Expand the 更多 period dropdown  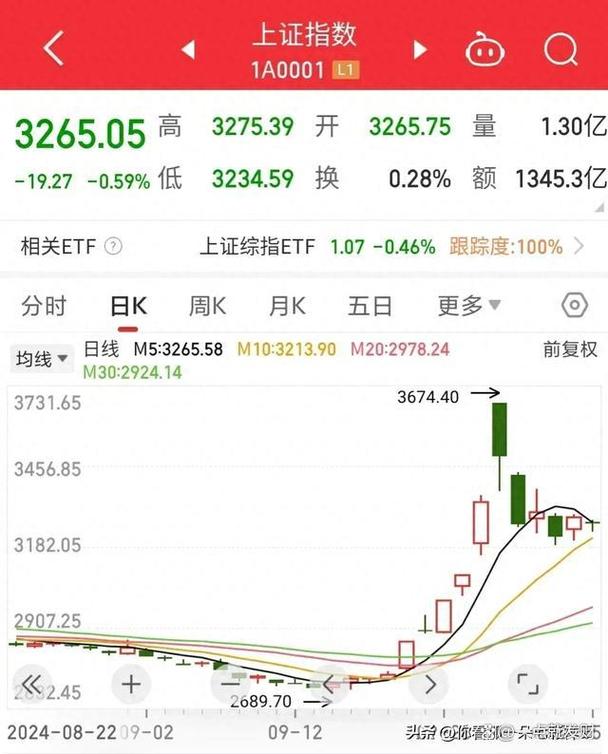click(x=469, y=306)
